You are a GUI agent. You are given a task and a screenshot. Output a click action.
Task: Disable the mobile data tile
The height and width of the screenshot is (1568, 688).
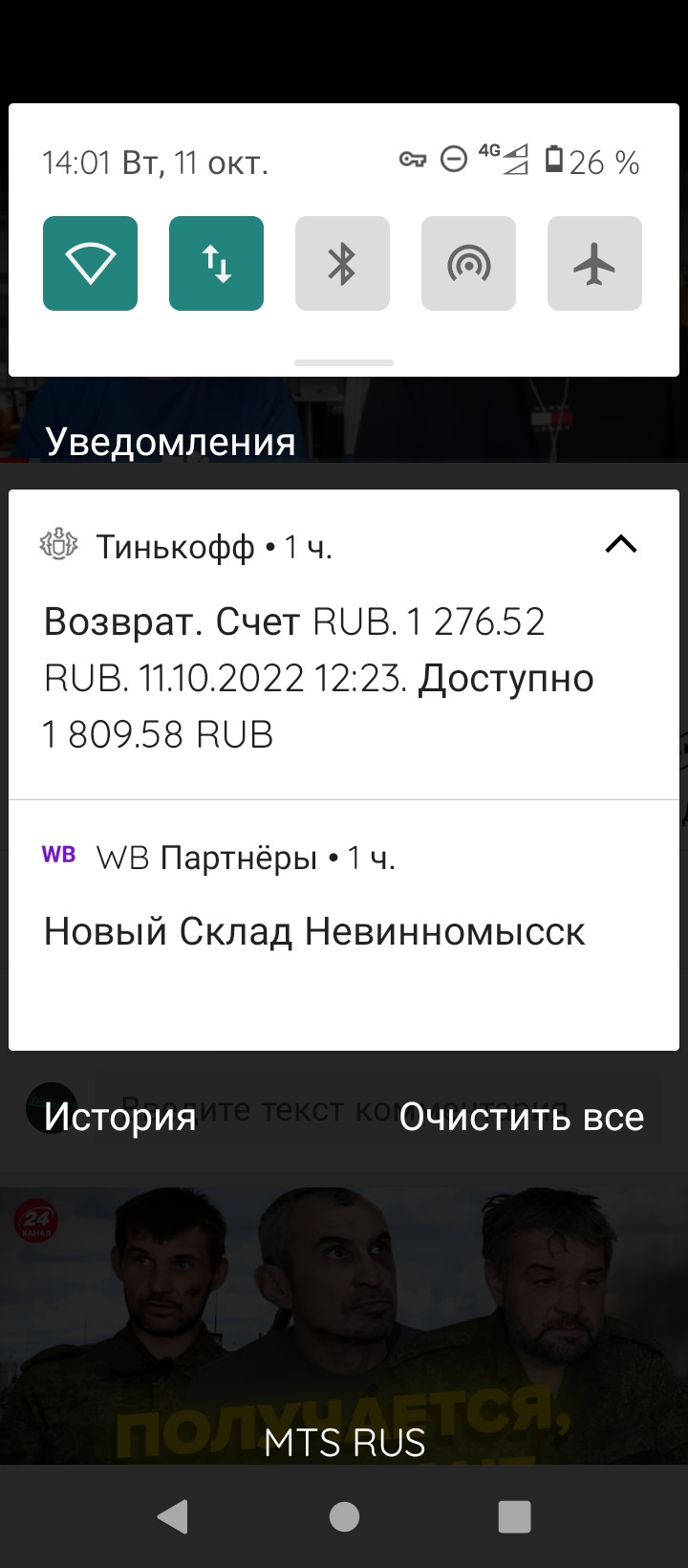coord(216,263)
